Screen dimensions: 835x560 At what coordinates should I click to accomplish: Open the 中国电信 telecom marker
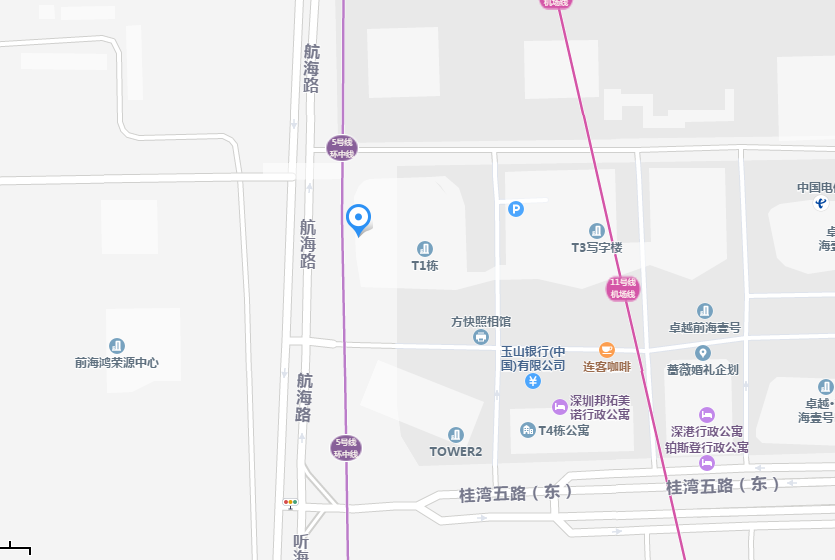click(820, 204)
